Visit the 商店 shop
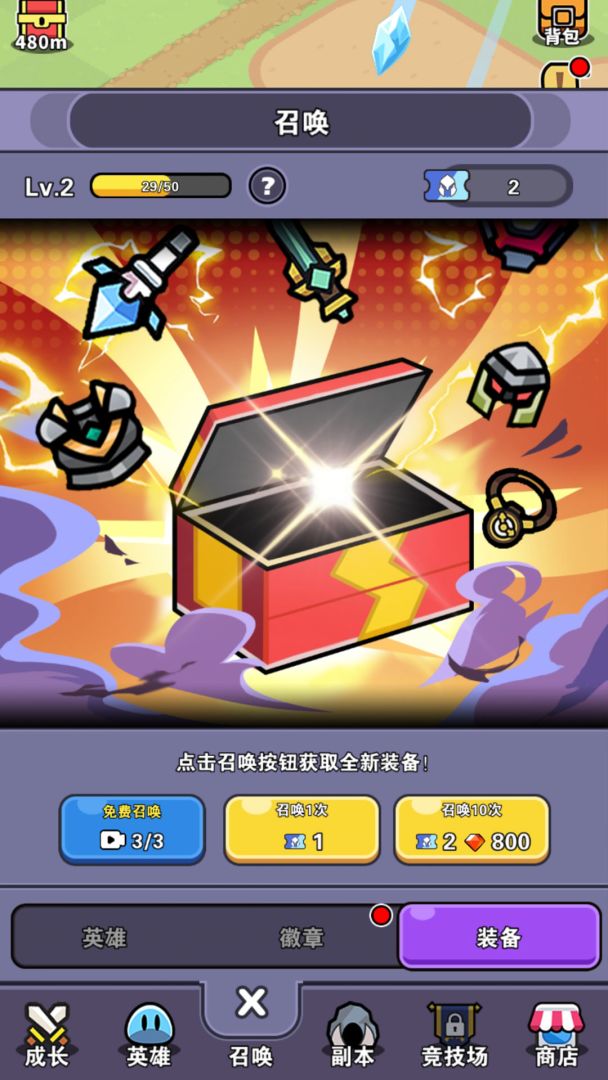The height and width of the screenshot is (1080, 608). [556, 1035]
